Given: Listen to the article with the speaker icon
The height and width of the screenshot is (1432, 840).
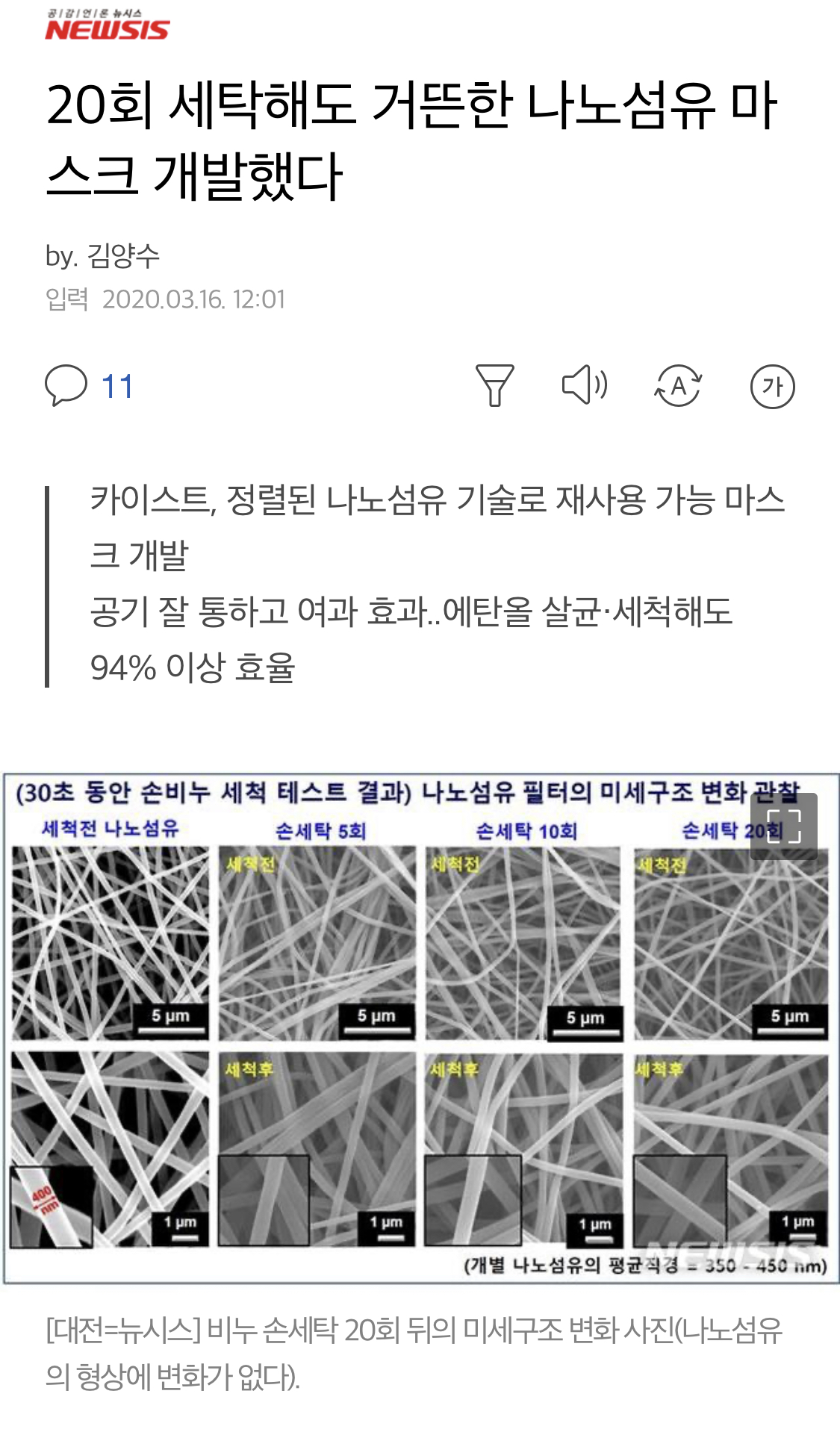Looking at the screenshot, I should click(x=585, y=386).
